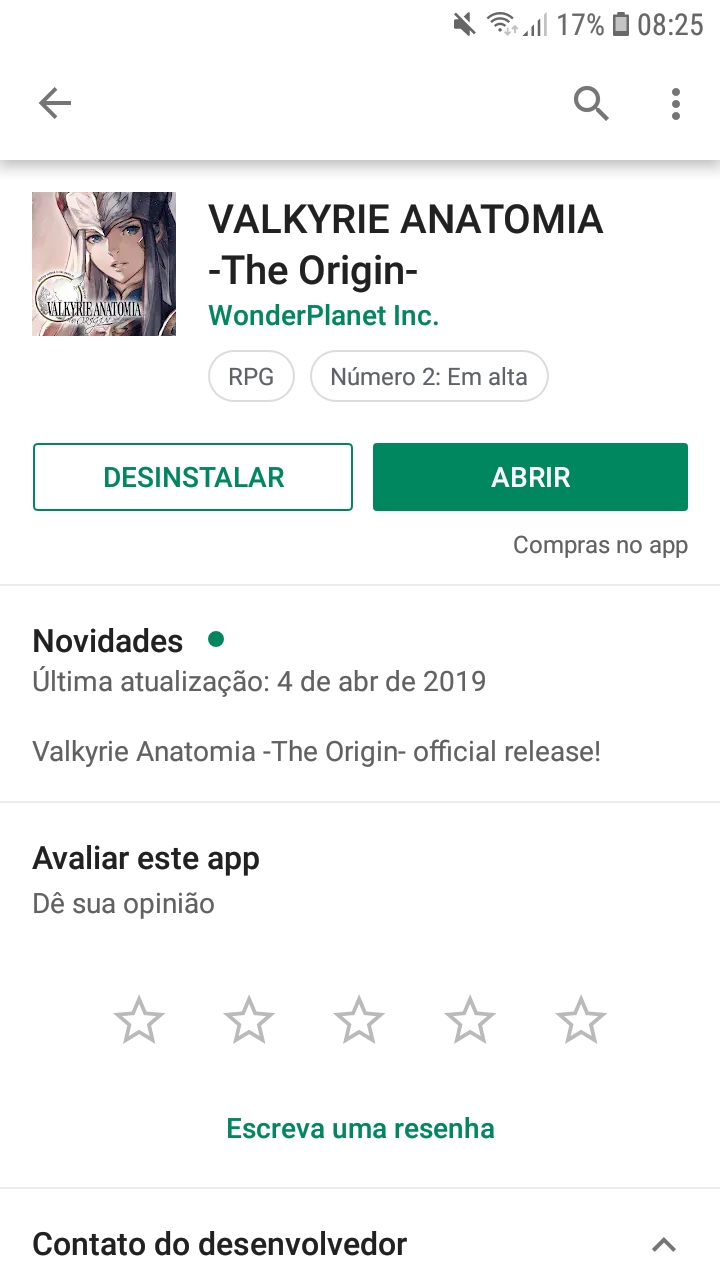
Task: Open the three-dot overflow menu
Action: pyautogui.click(x=676, y=103)
